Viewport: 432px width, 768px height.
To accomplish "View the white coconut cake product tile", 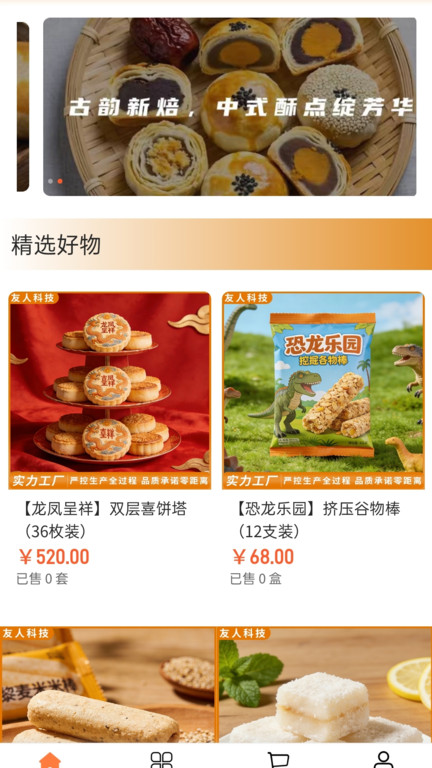I will (324, 685).
